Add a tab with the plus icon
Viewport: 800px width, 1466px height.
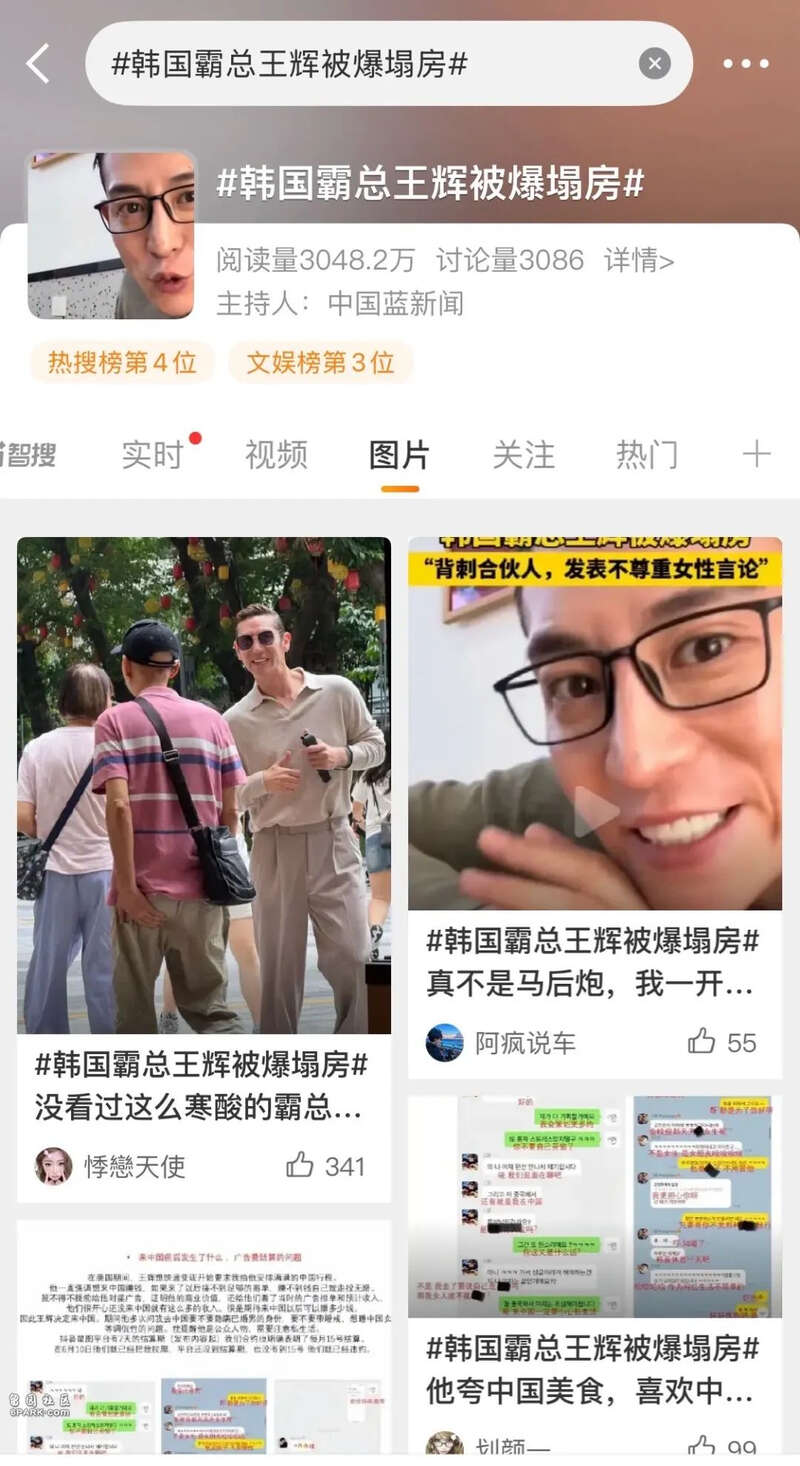tap(756, 455)
